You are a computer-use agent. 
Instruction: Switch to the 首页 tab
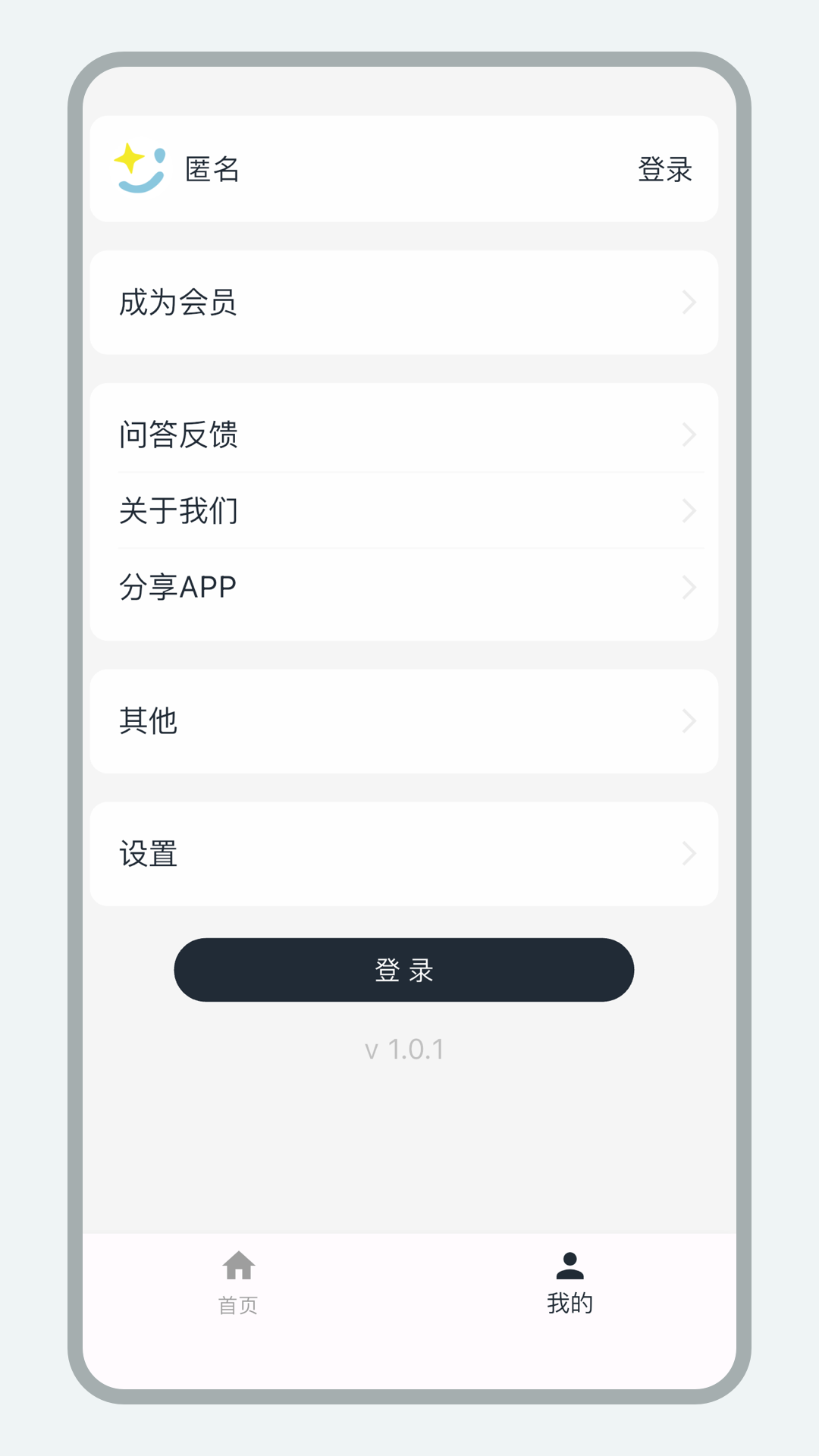pos(238,1283)
